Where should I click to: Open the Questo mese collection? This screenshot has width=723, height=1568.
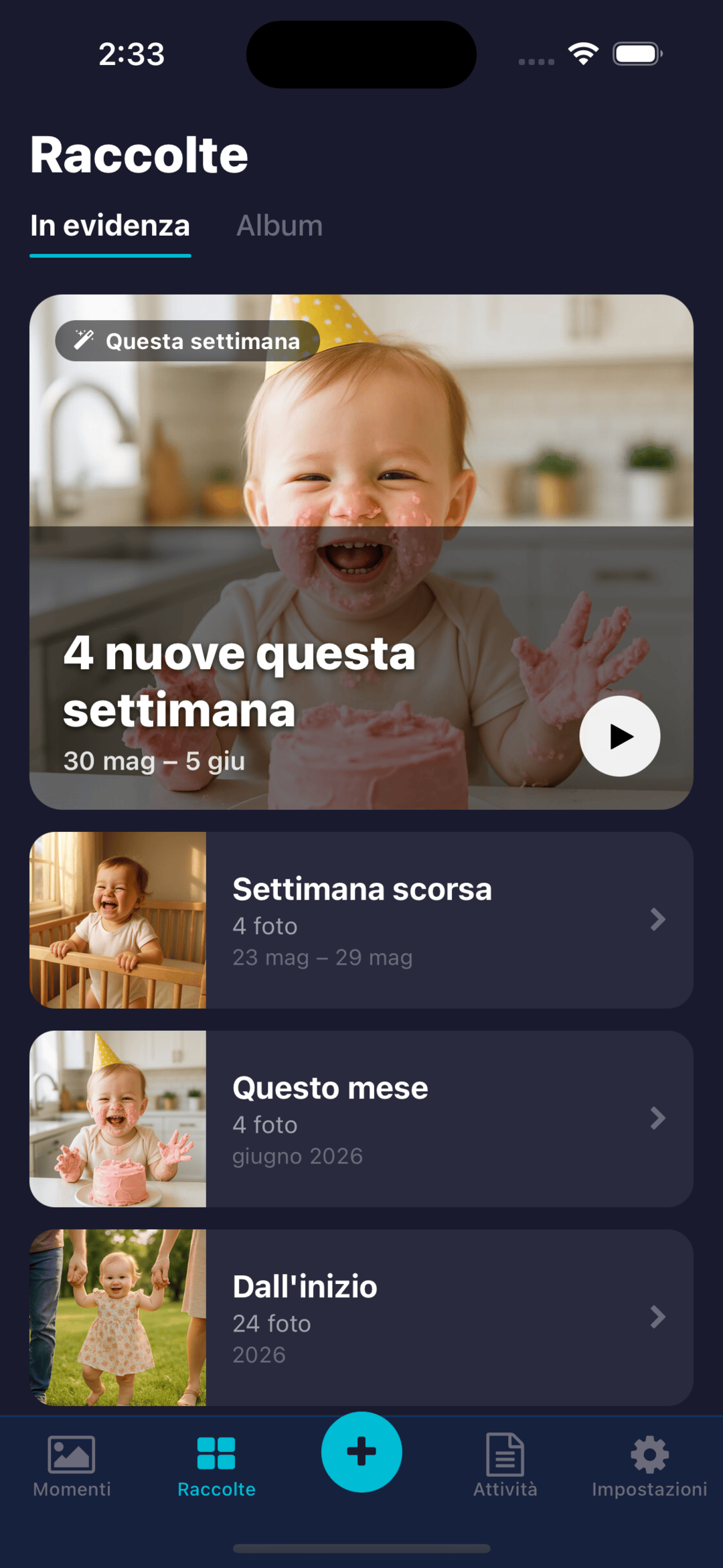click(361, 1119)
